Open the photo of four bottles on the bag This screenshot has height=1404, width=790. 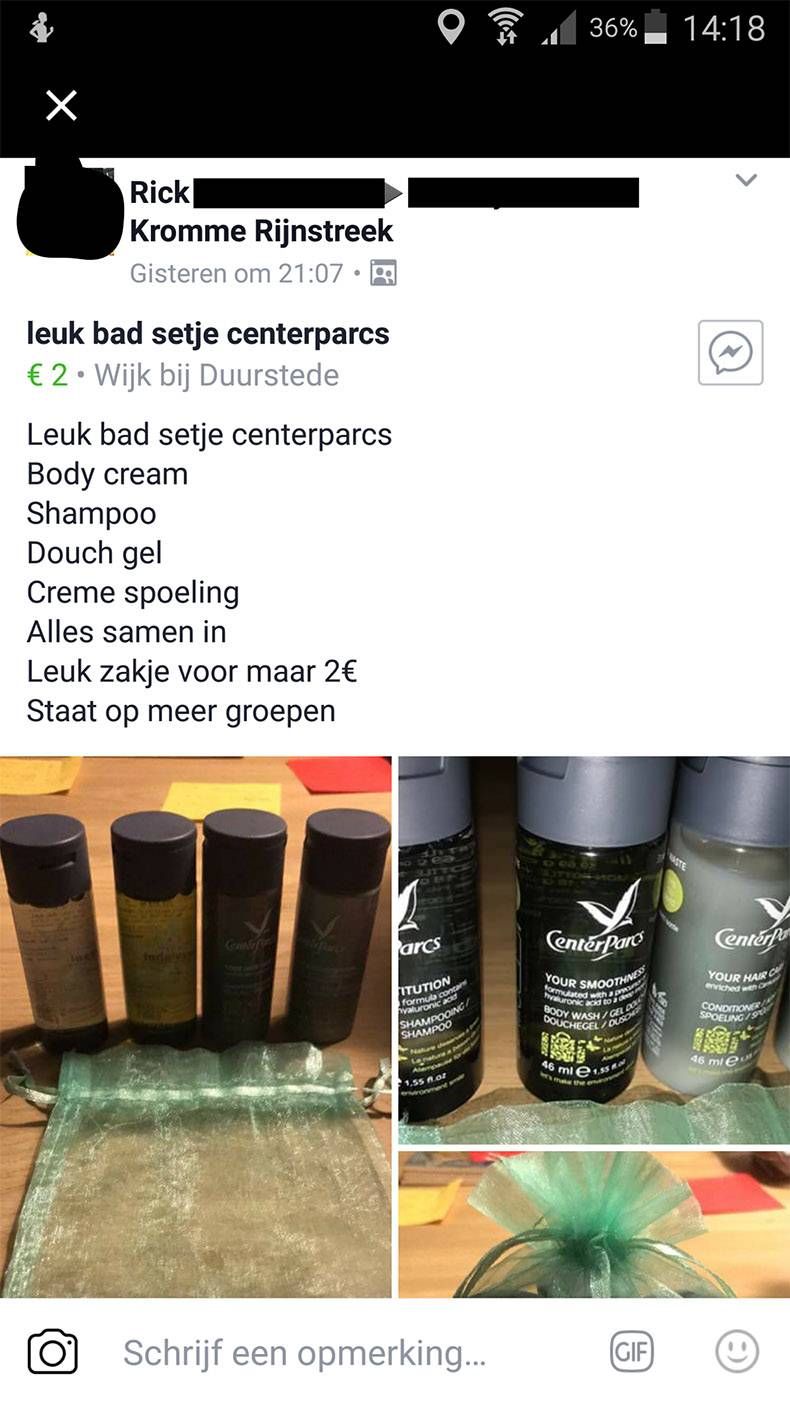tap(196, 1020)
